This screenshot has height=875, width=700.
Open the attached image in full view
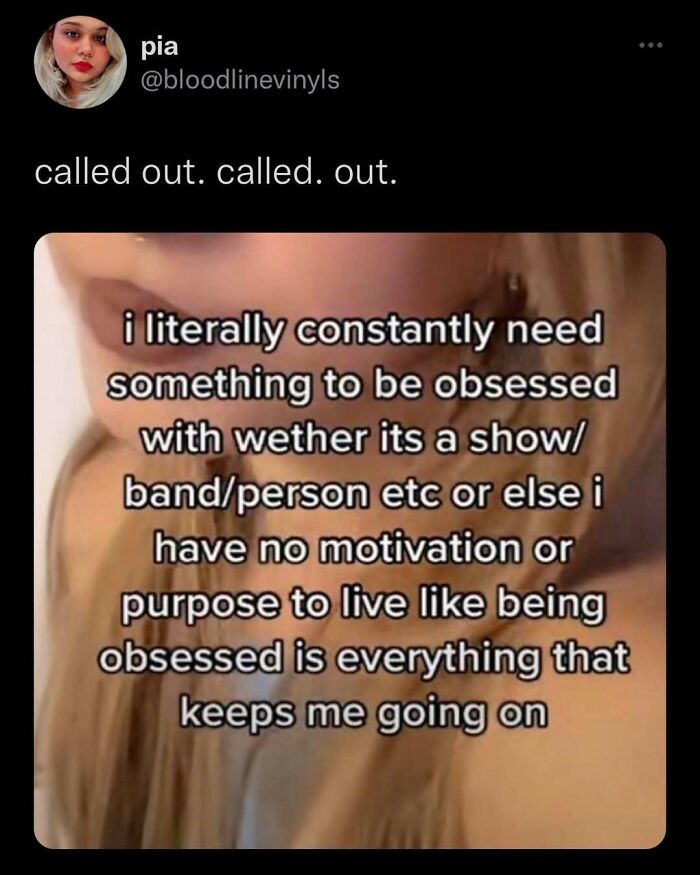tap(350, 540)
